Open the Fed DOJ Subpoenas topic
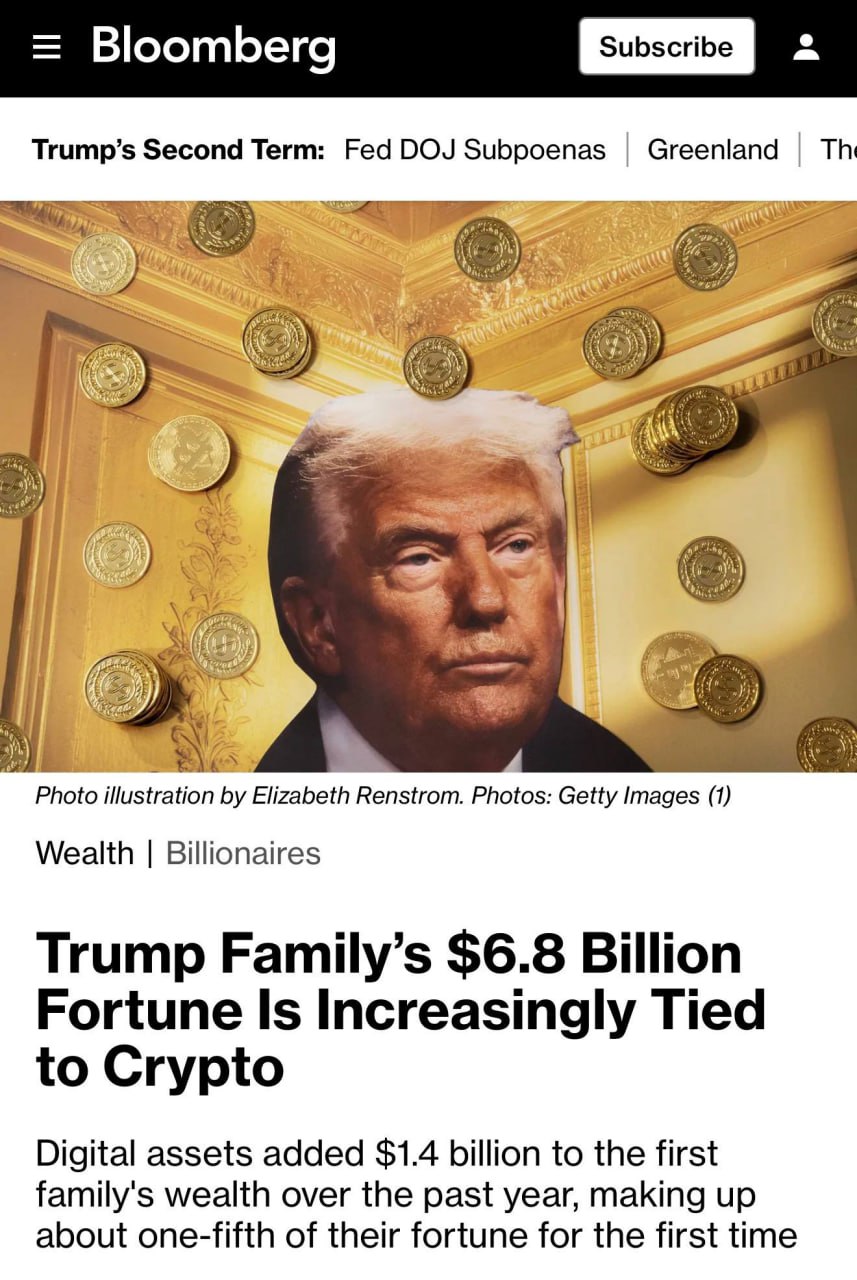Viewport: 857px width, 1280px height. (475, 150)
